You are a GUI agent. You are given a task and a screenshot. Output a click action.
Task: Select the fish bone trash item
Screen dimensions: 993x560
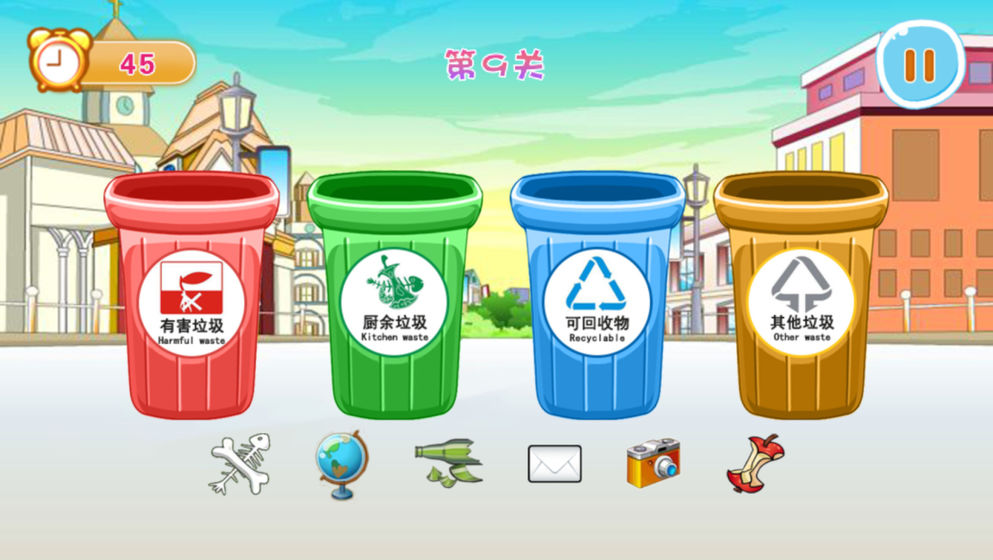[x=240, y=464]
